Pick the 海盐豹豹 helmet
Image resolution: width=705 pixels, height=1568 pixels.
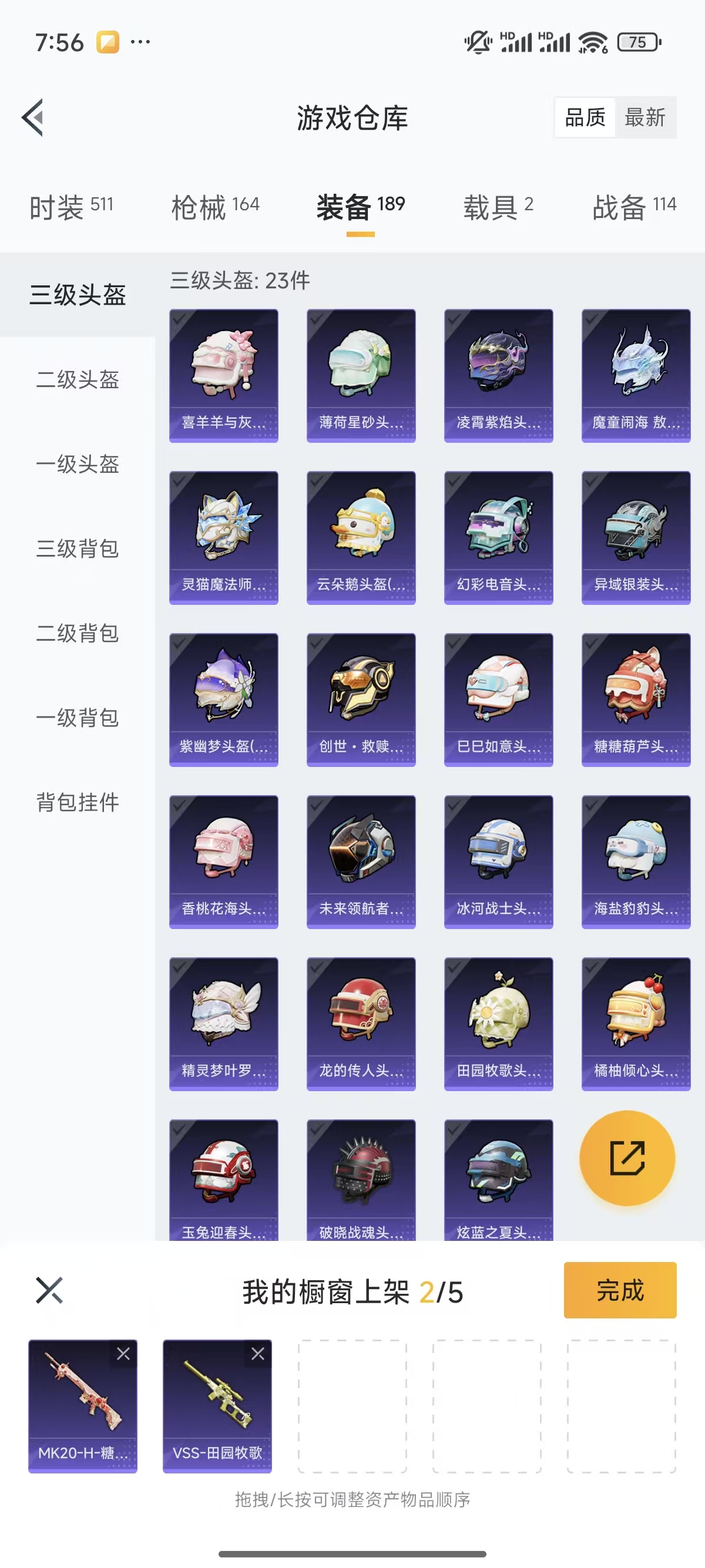(636, 862)
